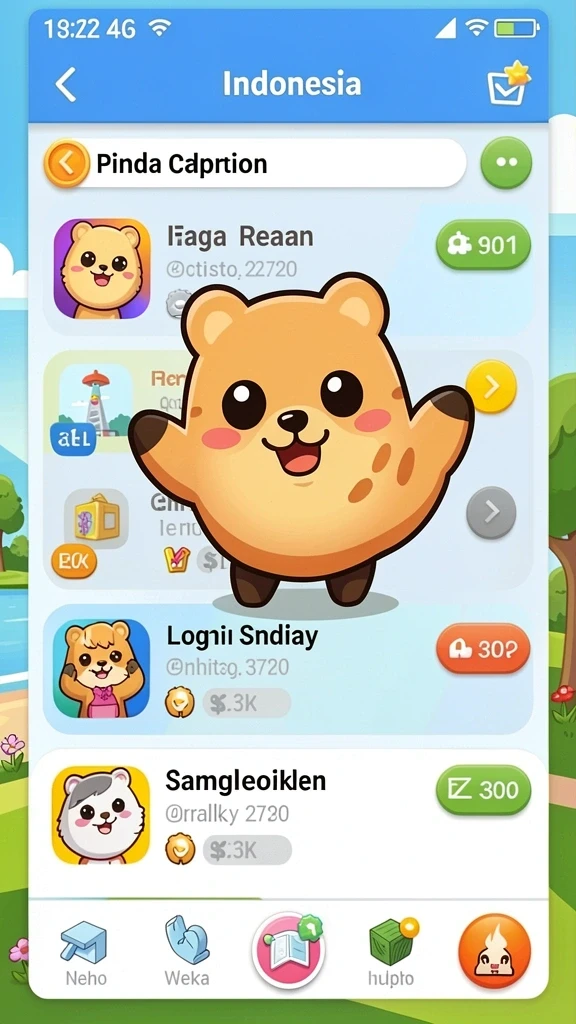Switch to the Weka tab
576x1024 pixels.
[x=187, y=951]
